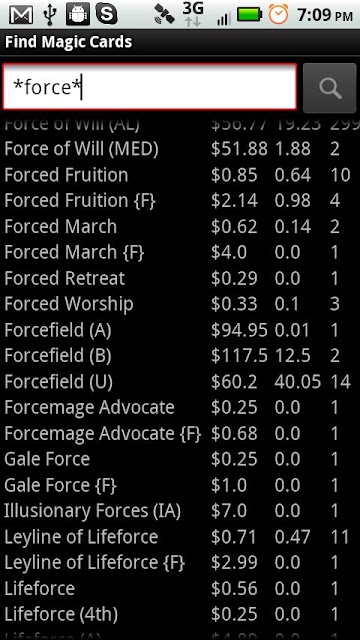Viewport: 360px width, 640px height.
Task: Open Forcemage Advocate priced $0.25
Action: click(x=180, y=407)
